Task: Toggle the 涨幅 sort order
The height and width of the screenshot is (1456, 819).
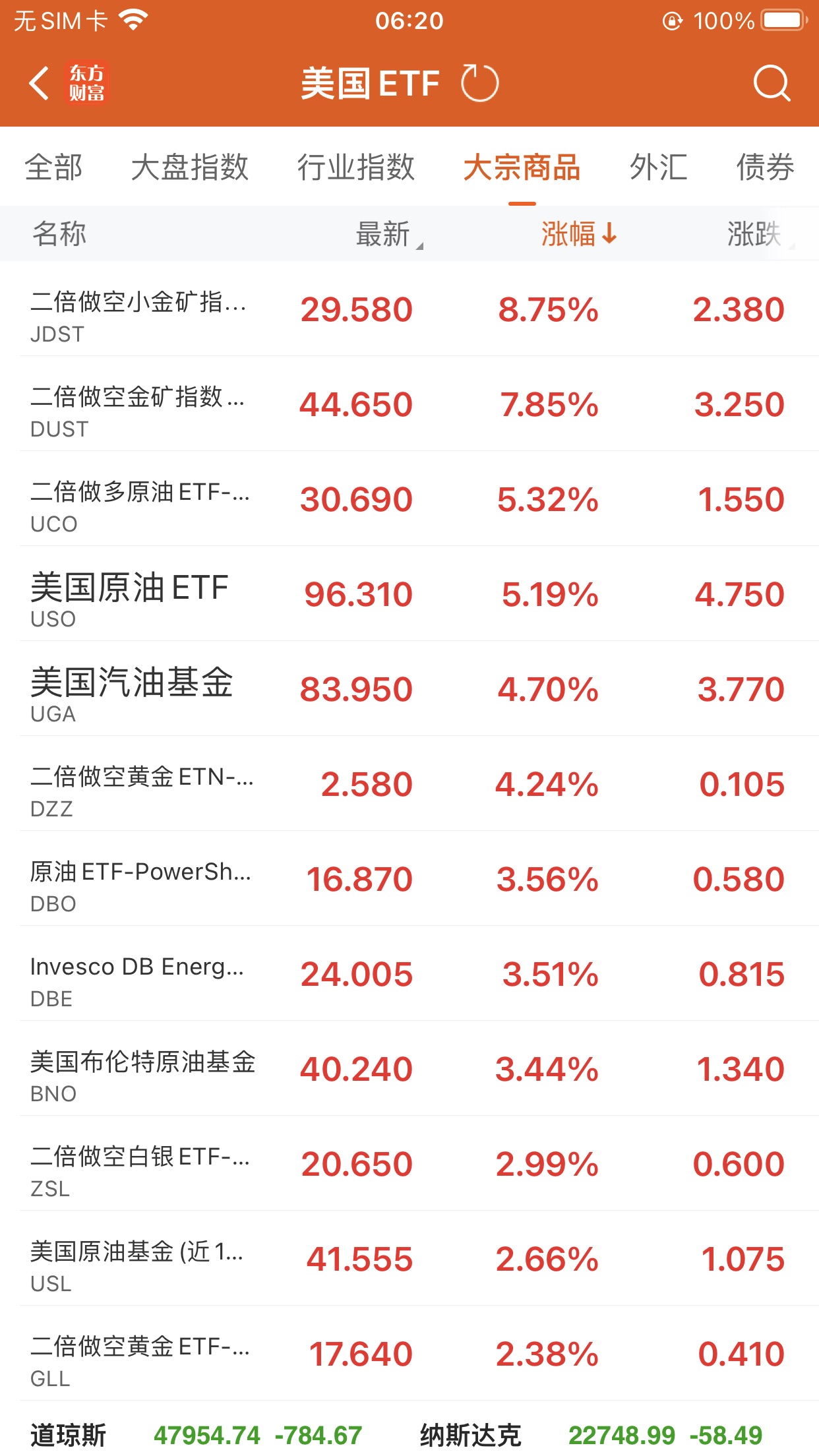Action: [x=578, y=234]
